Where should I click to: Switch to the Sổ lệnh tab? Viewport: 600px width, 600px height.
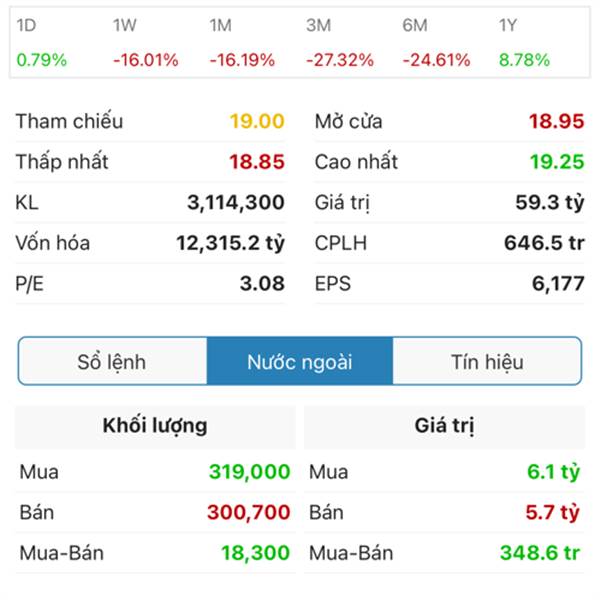click(112, 362)
